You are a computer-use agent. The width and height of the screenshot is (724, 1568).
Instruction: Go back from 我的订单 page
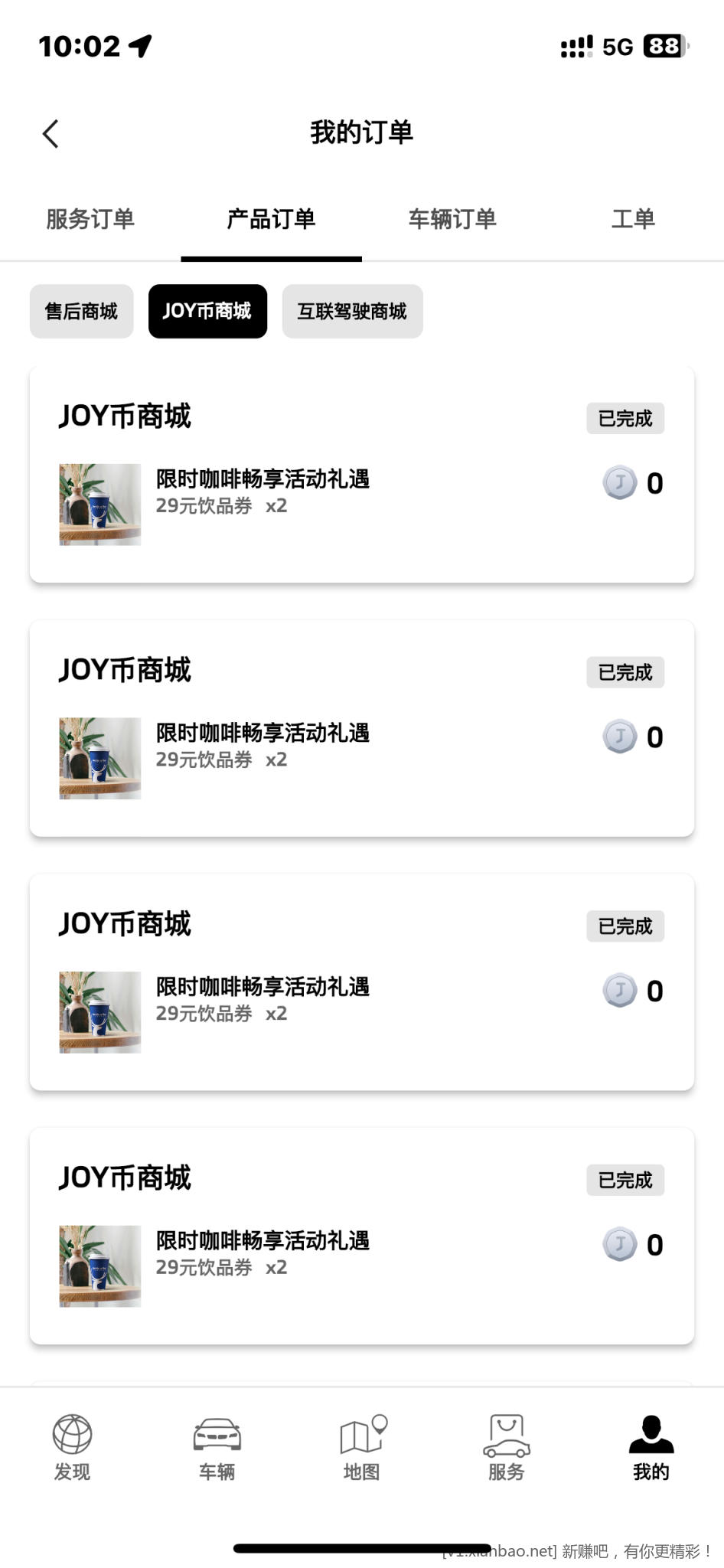click(x=51, y=134)
